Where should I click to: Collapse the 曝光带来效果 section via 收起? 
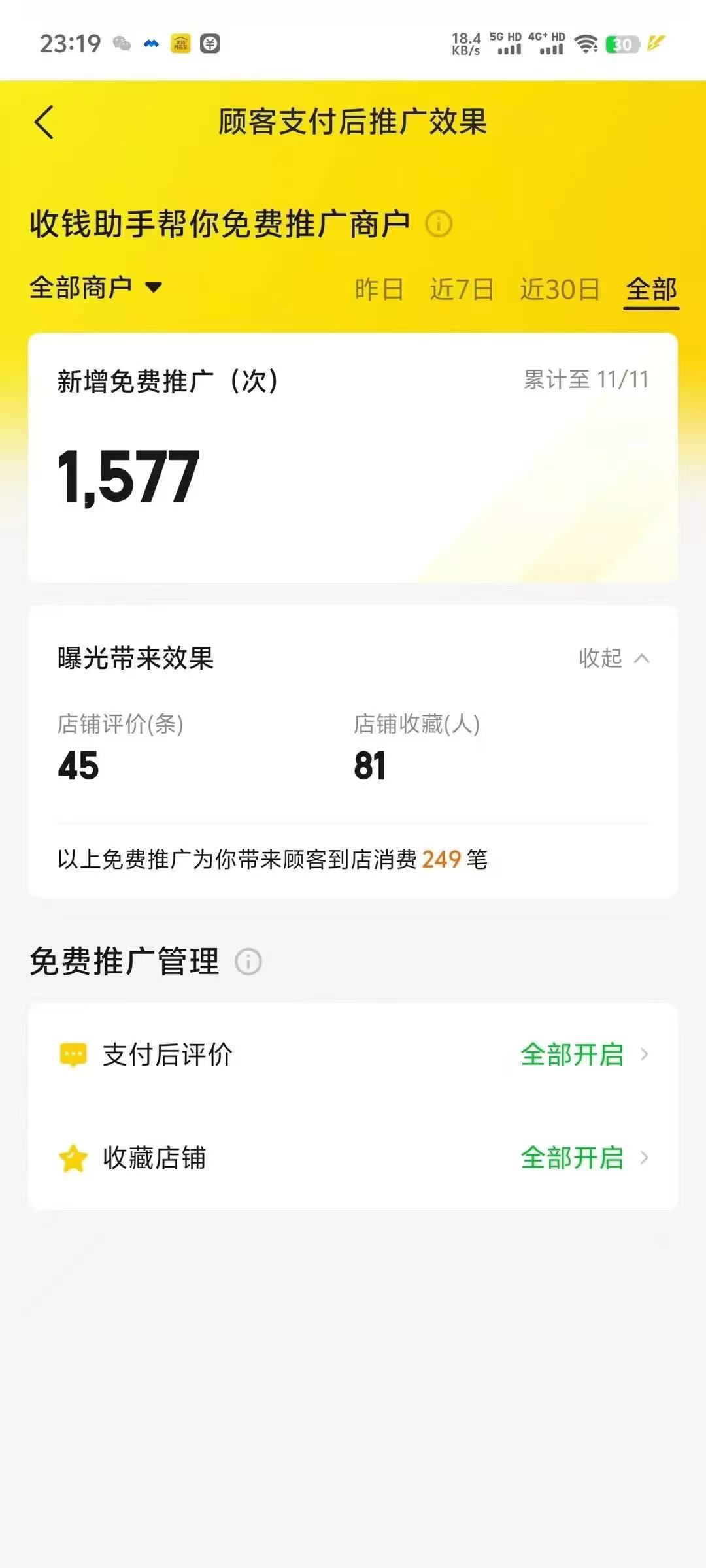click(613, 658)
